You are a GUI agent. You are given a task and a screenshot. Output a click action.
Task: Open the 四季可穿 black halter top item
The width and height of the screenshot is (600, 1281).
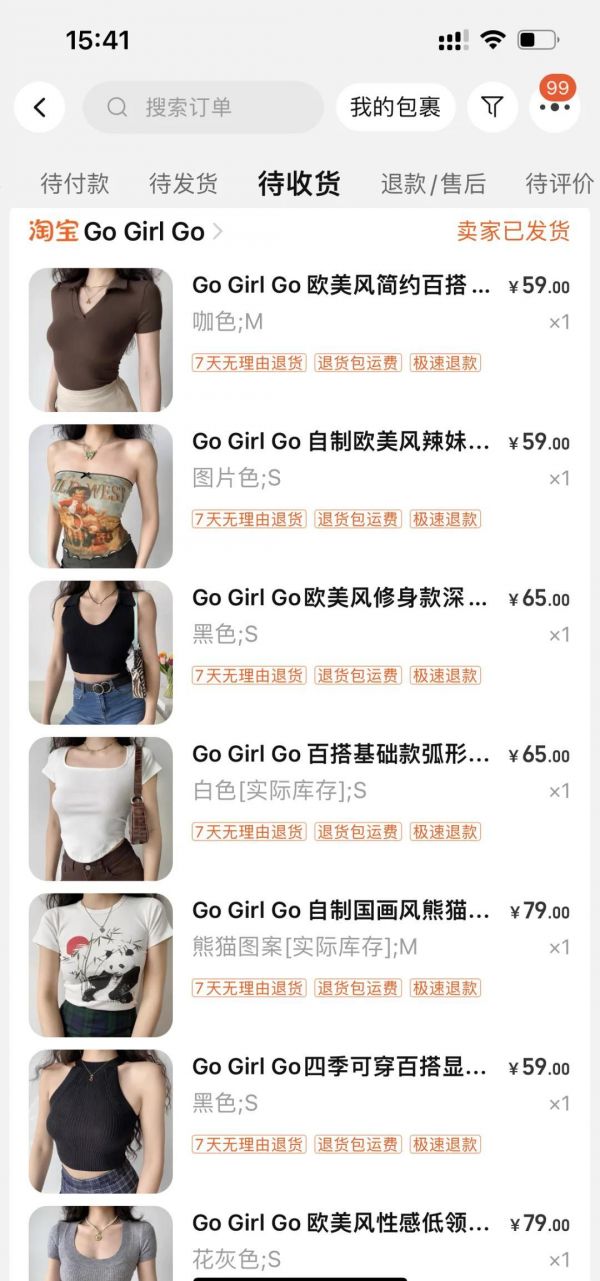300,1120
